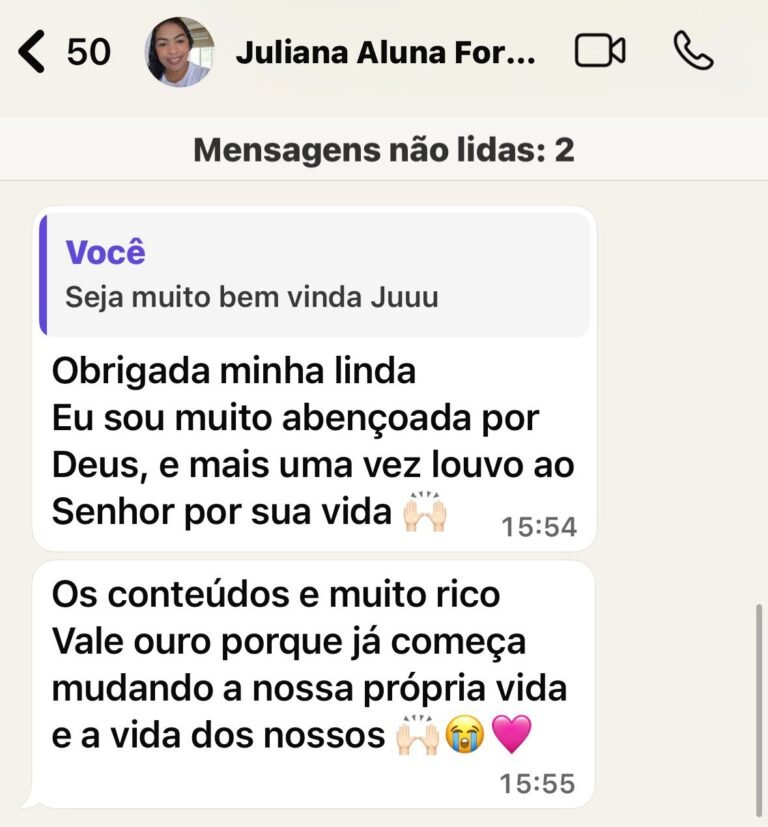The image size is (768, 827).
Task: Jump to quoted message 'Seja muito bem vinda Juuu'
Action: pos(314,274)
